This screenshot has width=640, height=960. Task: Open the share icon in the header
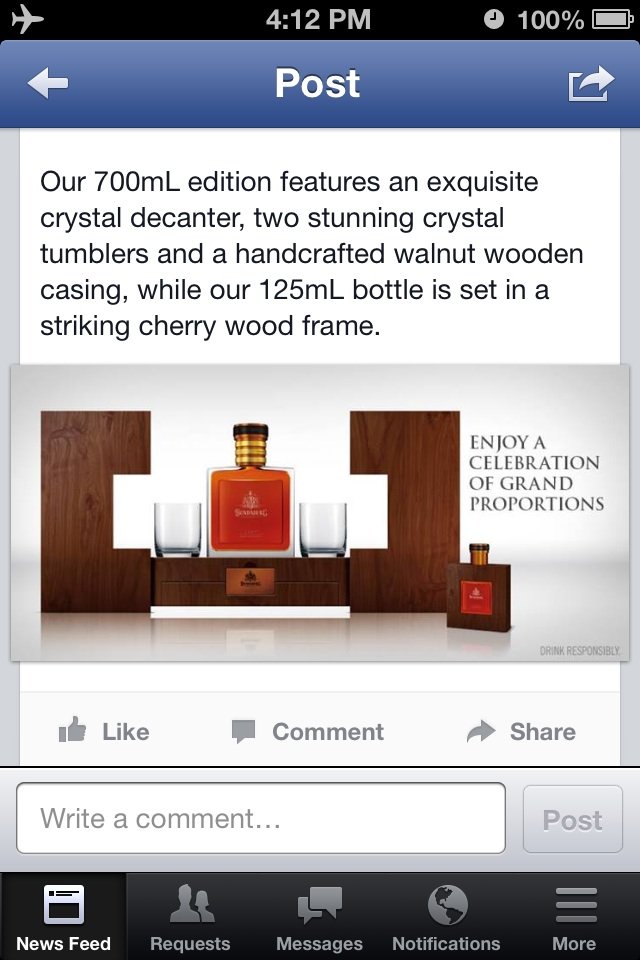590,84
